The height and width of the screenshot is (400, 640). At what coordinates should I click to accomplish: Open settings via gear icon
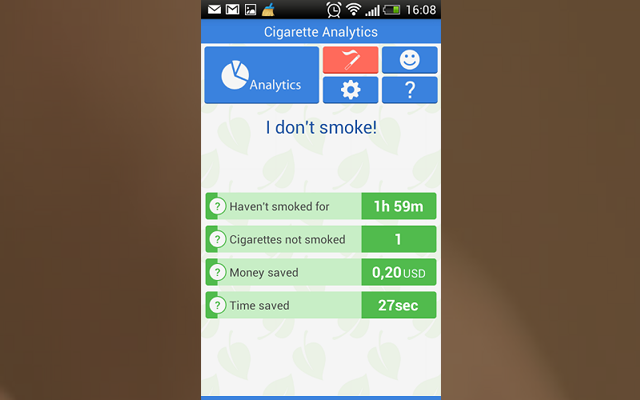pyautogui.click(x=350, y=90)
